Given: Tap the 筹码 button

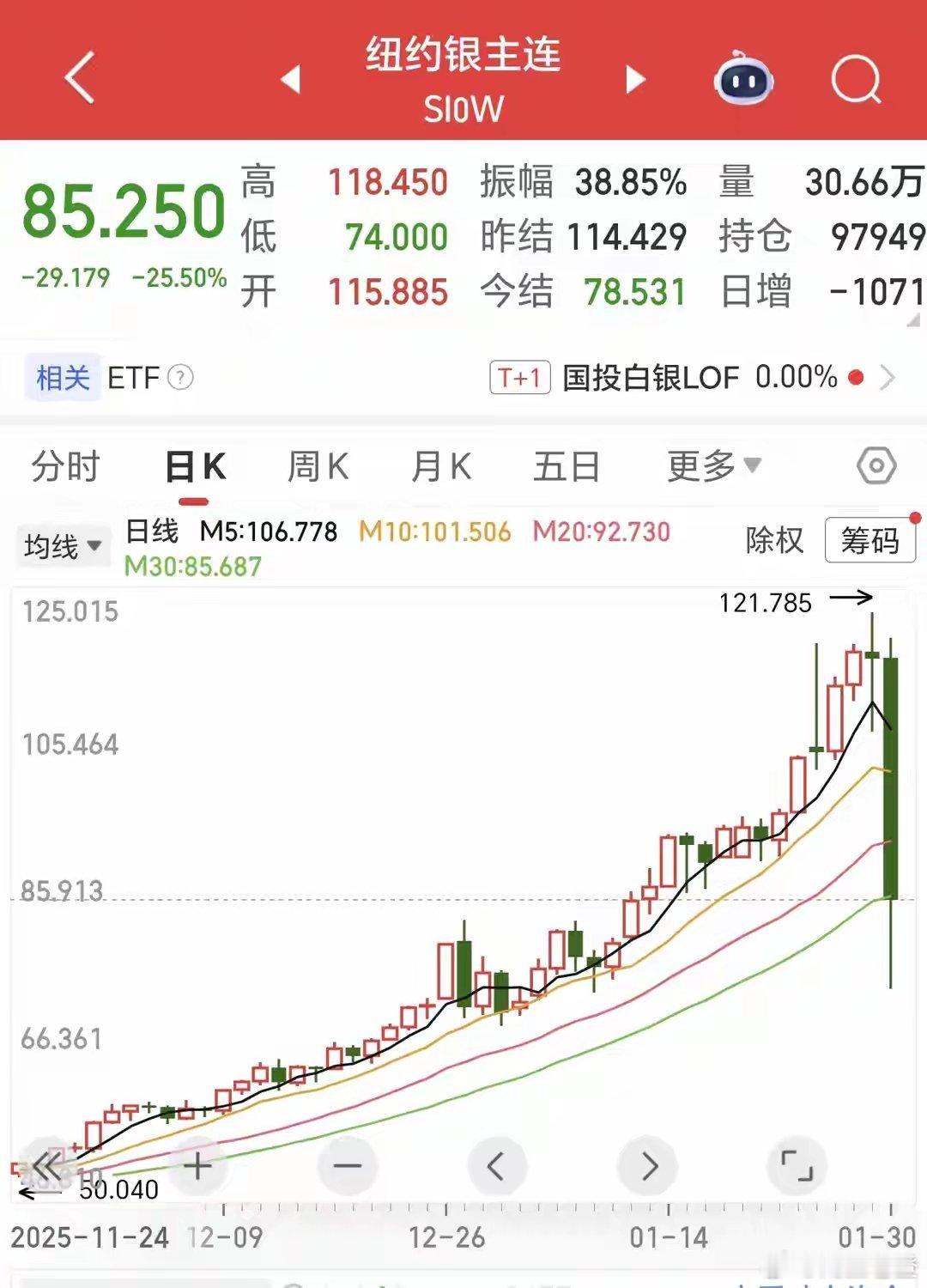Looking at the screenshot, I should (869, 540).
